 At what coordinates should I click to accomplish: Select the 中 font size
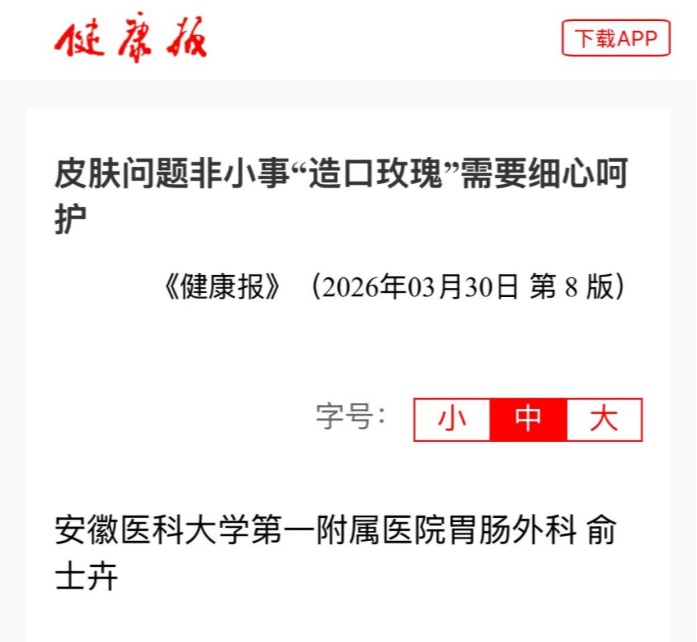click(528, 420)
